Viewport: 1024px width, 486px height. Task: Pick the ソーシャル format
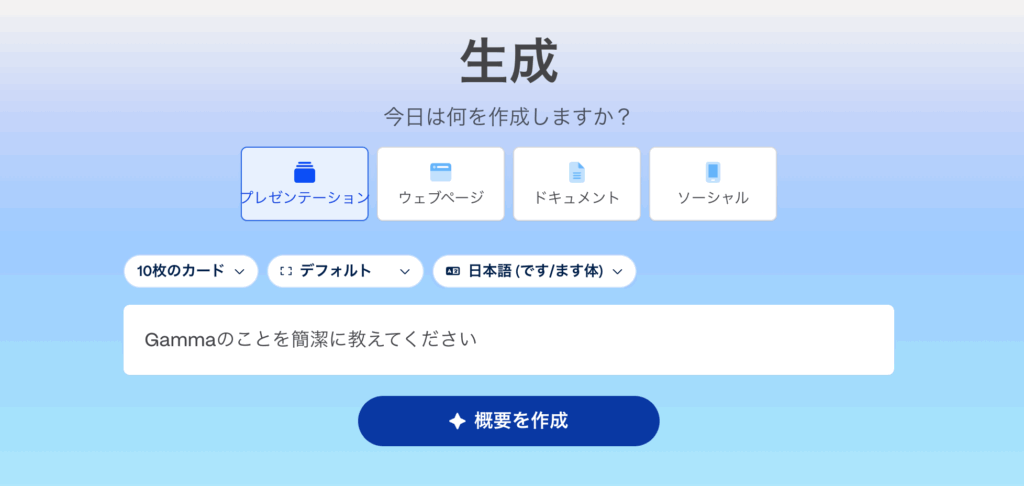point(712,184)
